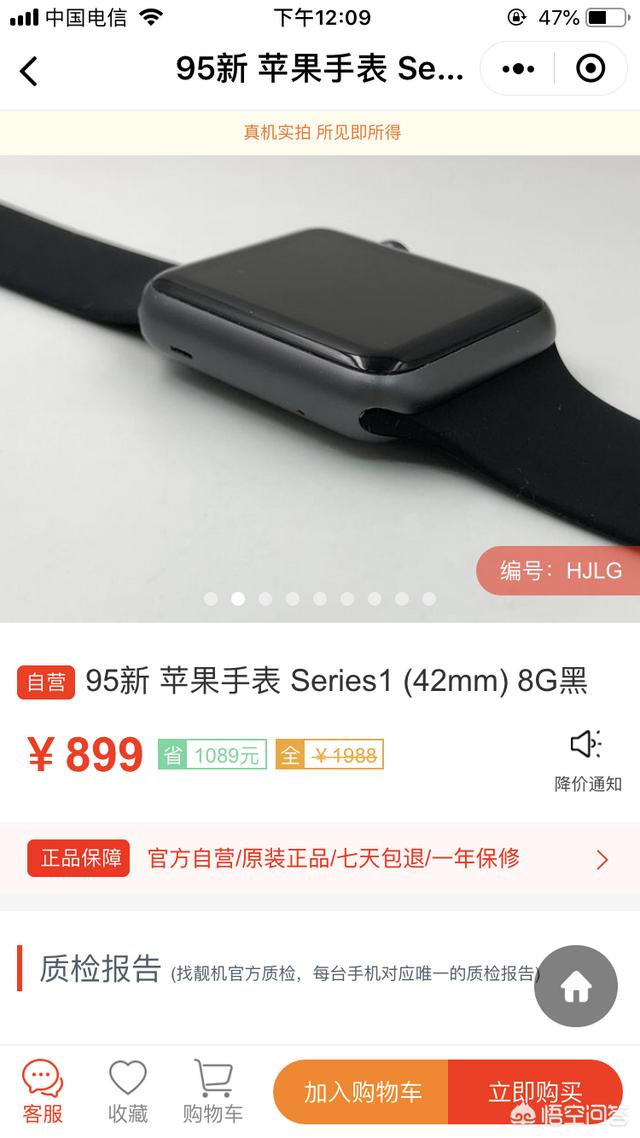Tap 加入购物车 to add to cart
640x1138 pixels.
point(362,1092)
